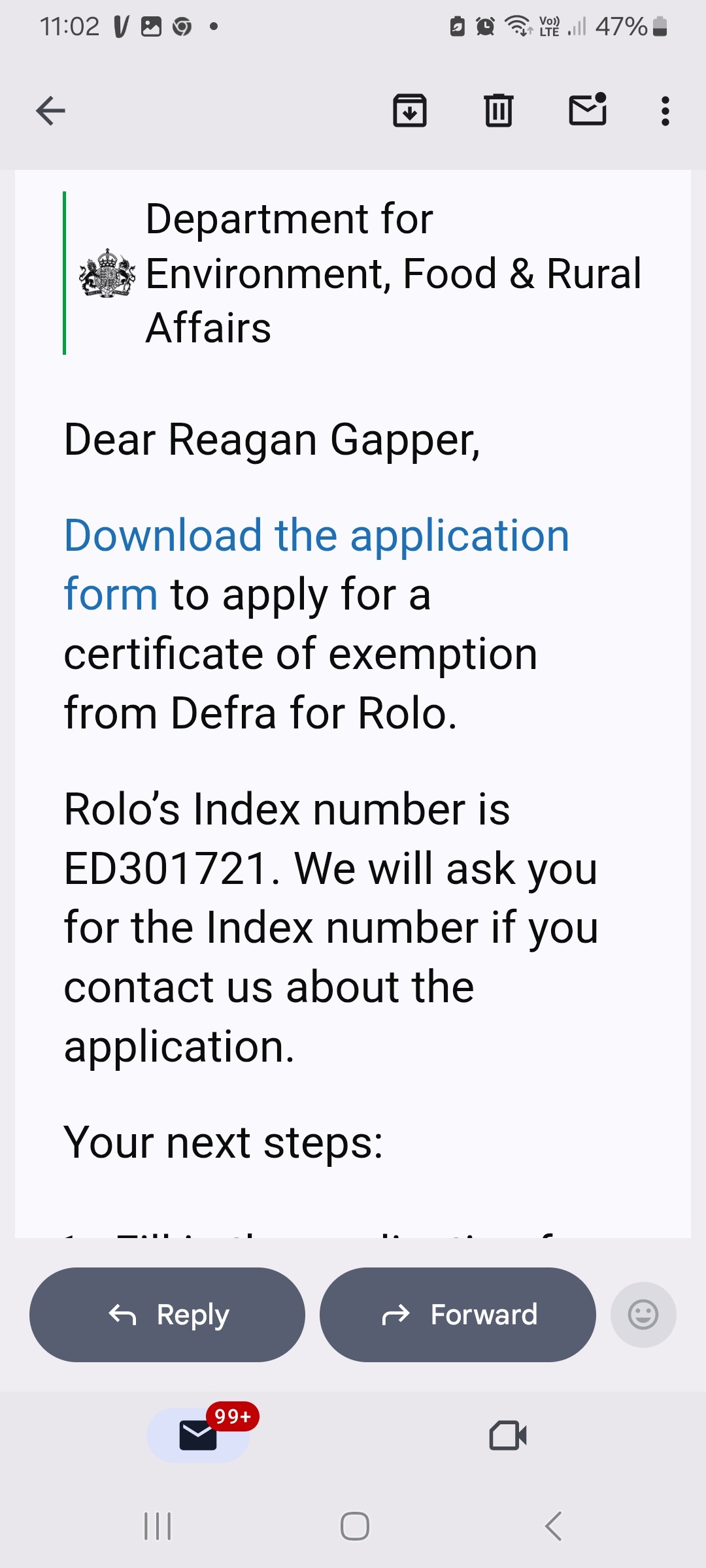Add an emoji reaction
706x1568 pixels.
click(643, 1315)
